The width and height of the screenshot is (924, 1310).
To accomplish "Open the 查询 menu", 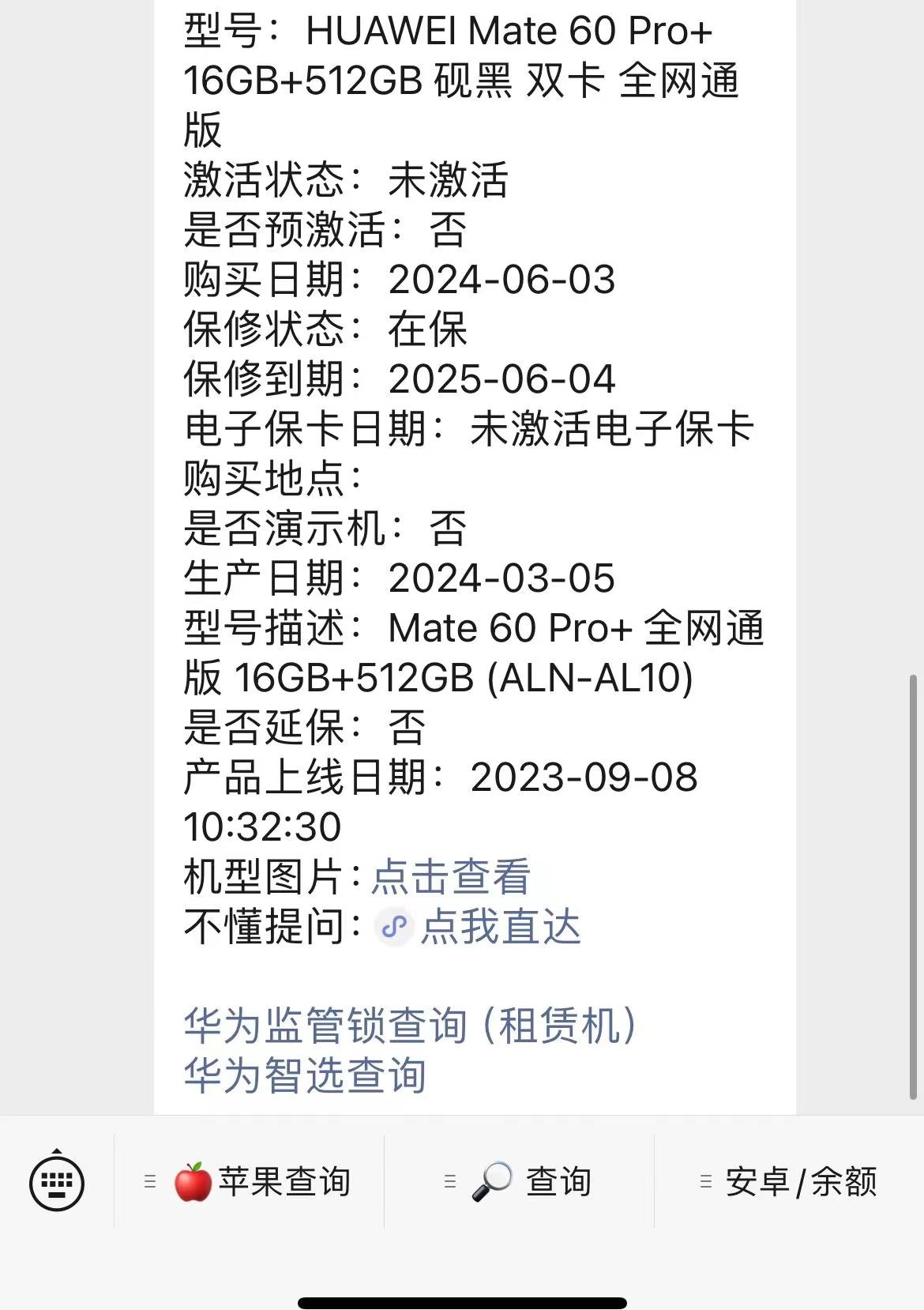I will pyautogui.click(x=519, y=1182).
